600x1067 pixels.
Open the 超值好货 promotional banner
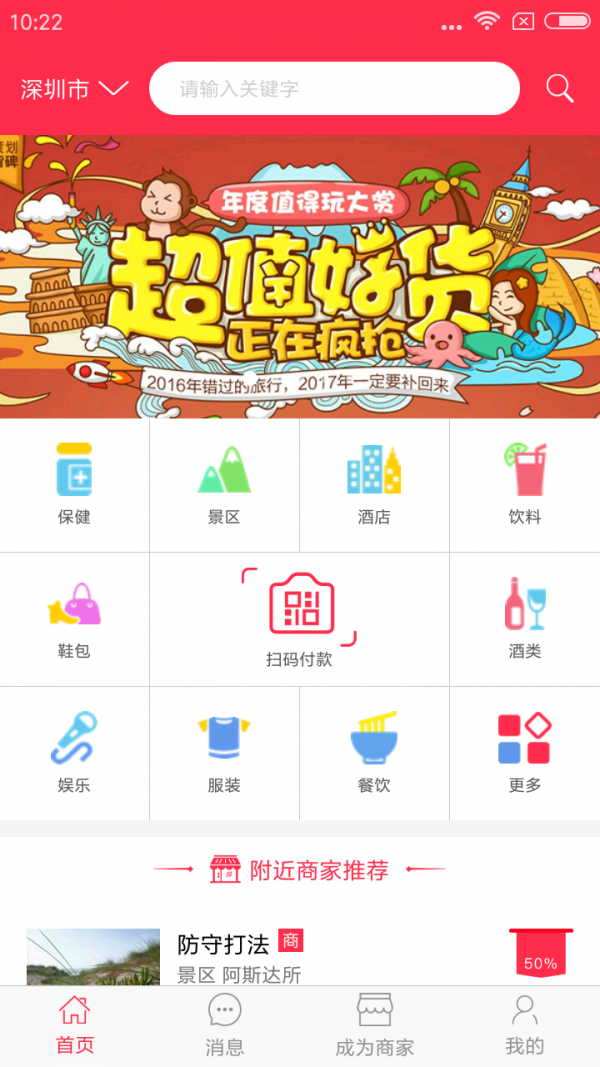click(300, 277)
